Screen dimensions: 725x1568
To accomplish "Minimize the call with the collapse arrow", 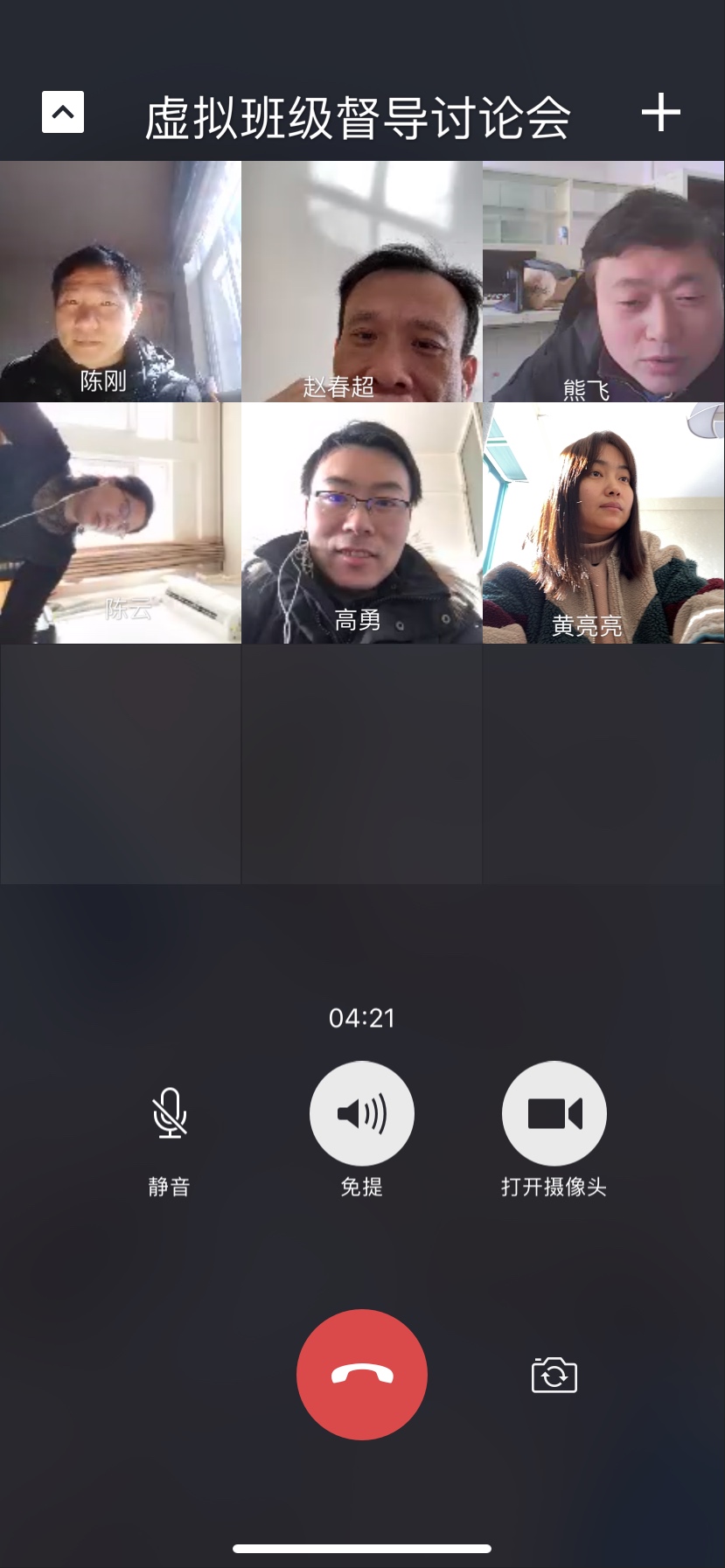I will 63,112.
